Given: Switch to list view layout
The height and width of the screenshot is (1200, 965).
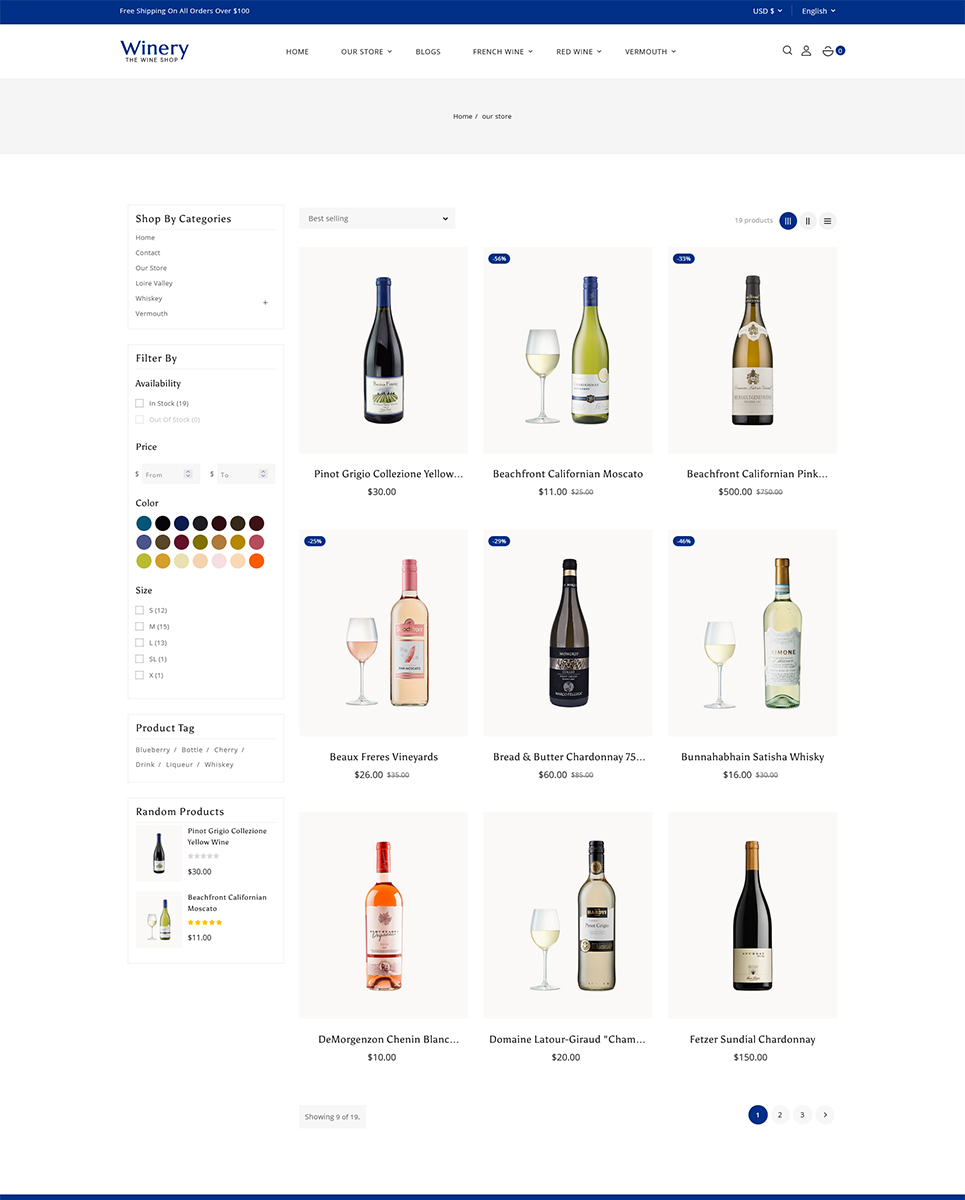Looking at the screenshot, I should pos(827,221).
